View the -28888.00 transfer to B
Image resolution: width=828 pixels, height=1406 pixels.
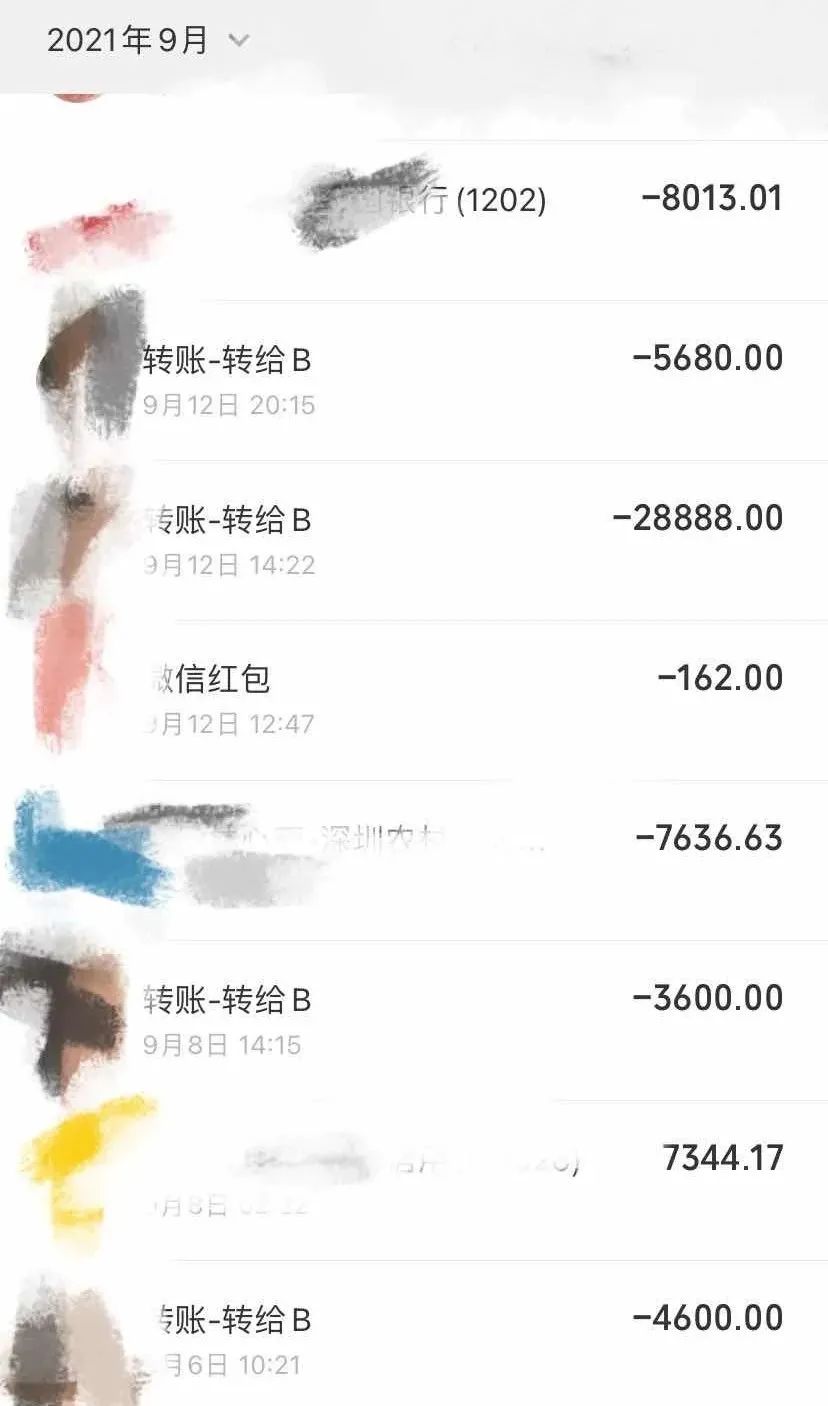click(x=450, y=540)
